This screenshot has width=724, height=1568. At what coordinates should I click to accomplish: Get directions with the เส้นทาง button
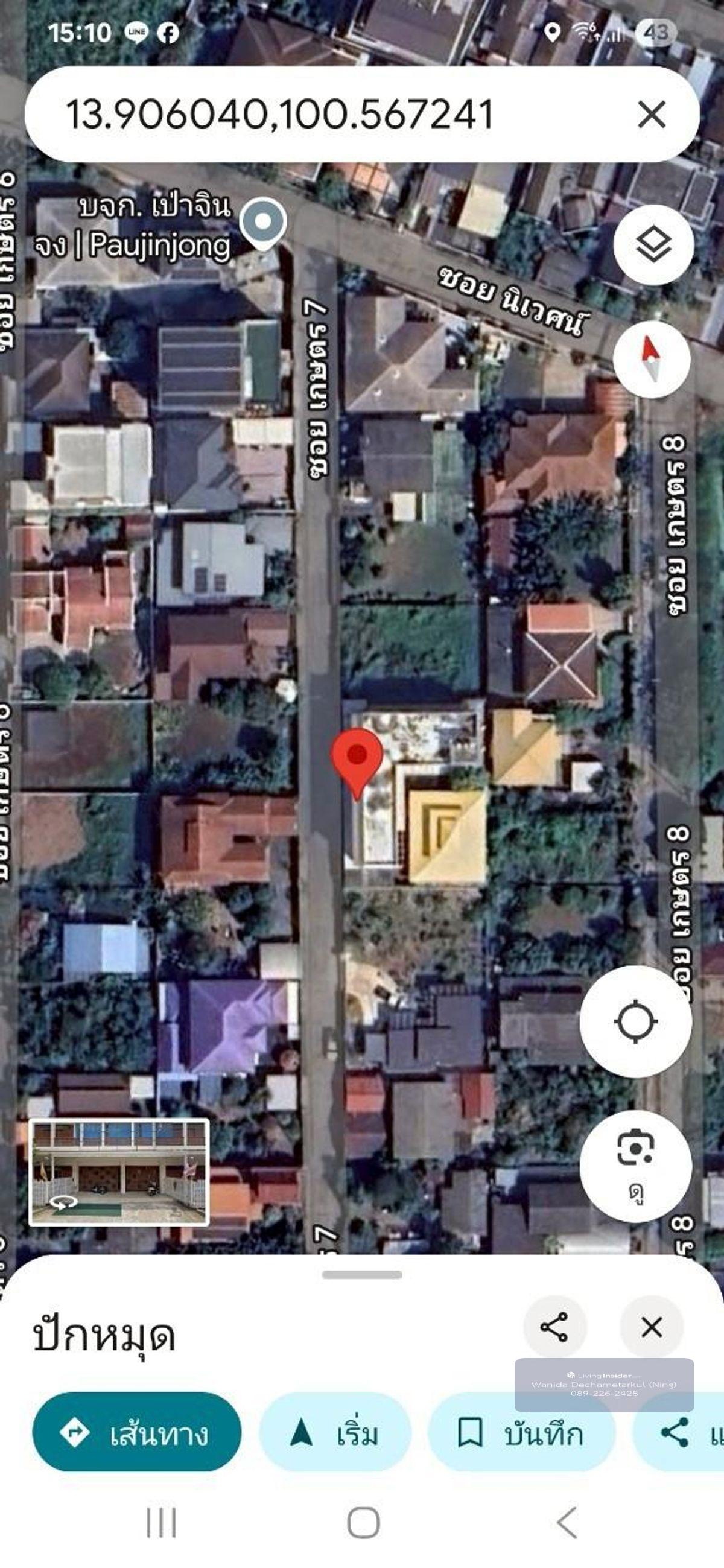click(136, 1433)
